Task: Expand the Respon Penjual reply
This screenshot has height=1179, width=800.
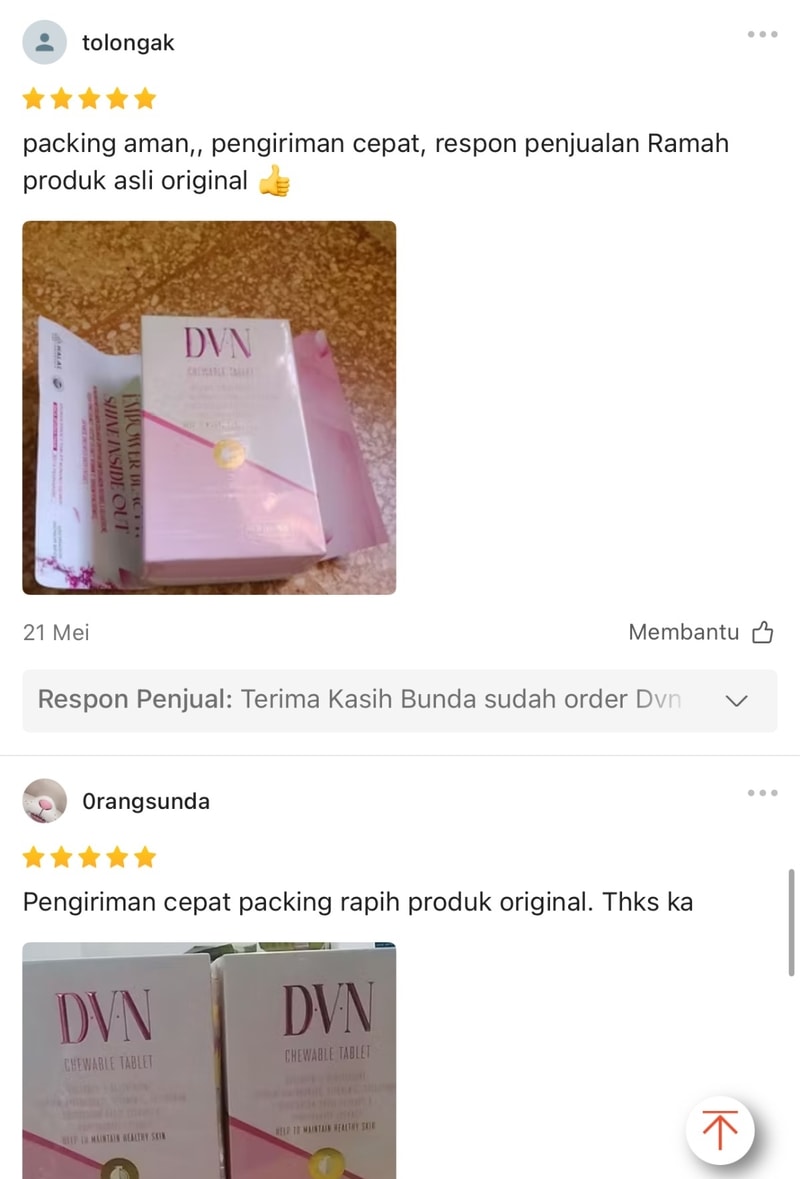Action: point(736,700)
